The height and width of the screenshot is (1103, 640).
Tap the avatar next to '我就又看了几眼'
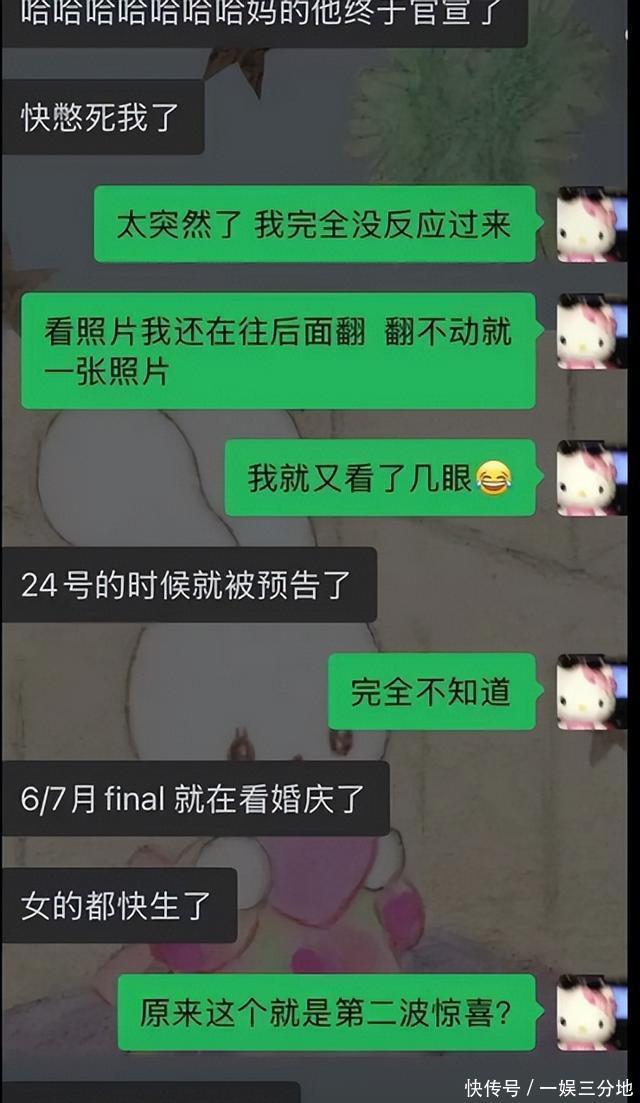591,478
